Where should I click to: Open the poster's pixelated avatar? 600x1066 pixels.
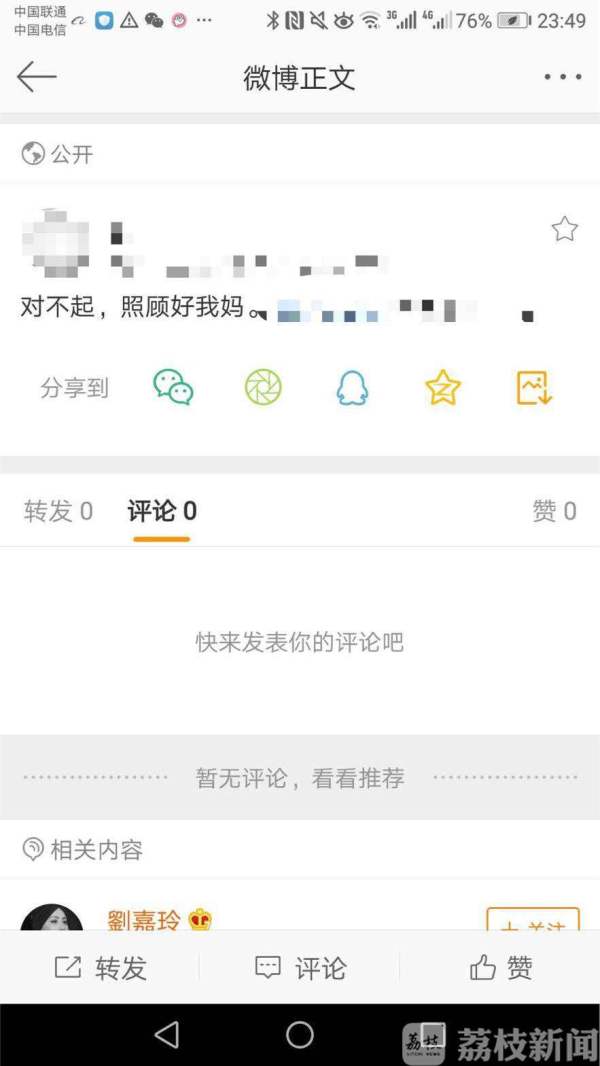[55, 243]
